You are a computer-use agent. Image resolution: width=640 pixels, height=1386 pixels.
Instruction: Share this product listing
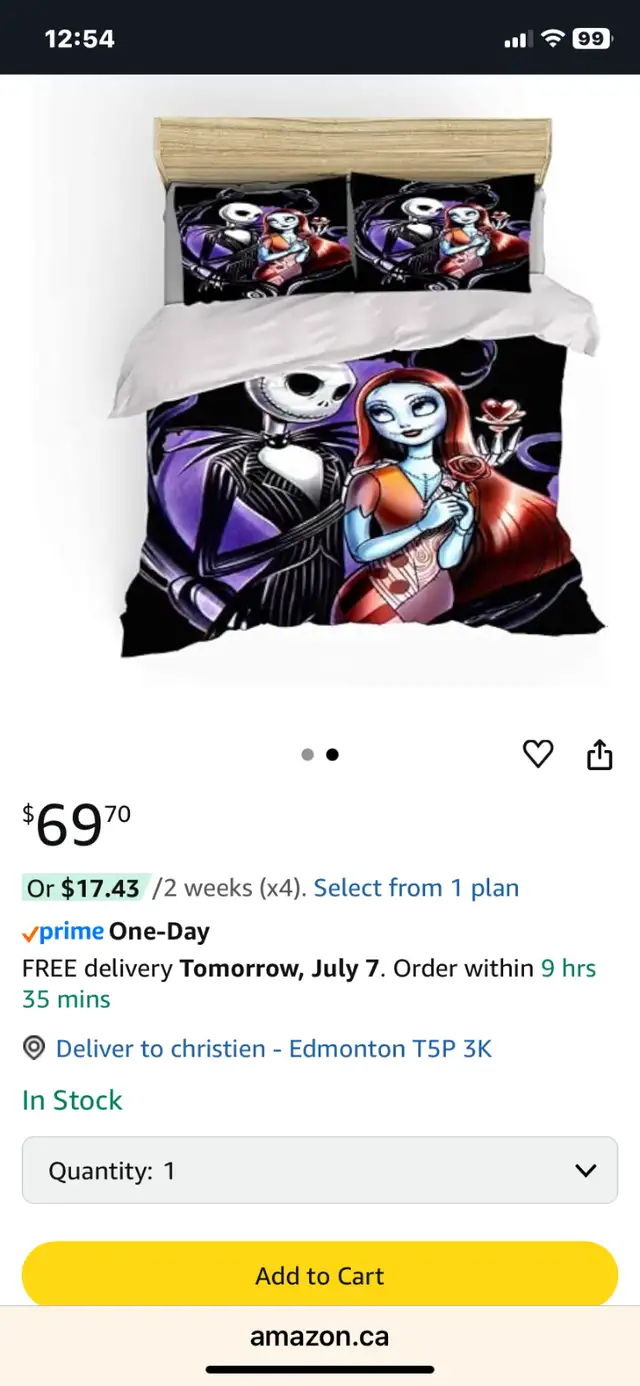[599, 754]
